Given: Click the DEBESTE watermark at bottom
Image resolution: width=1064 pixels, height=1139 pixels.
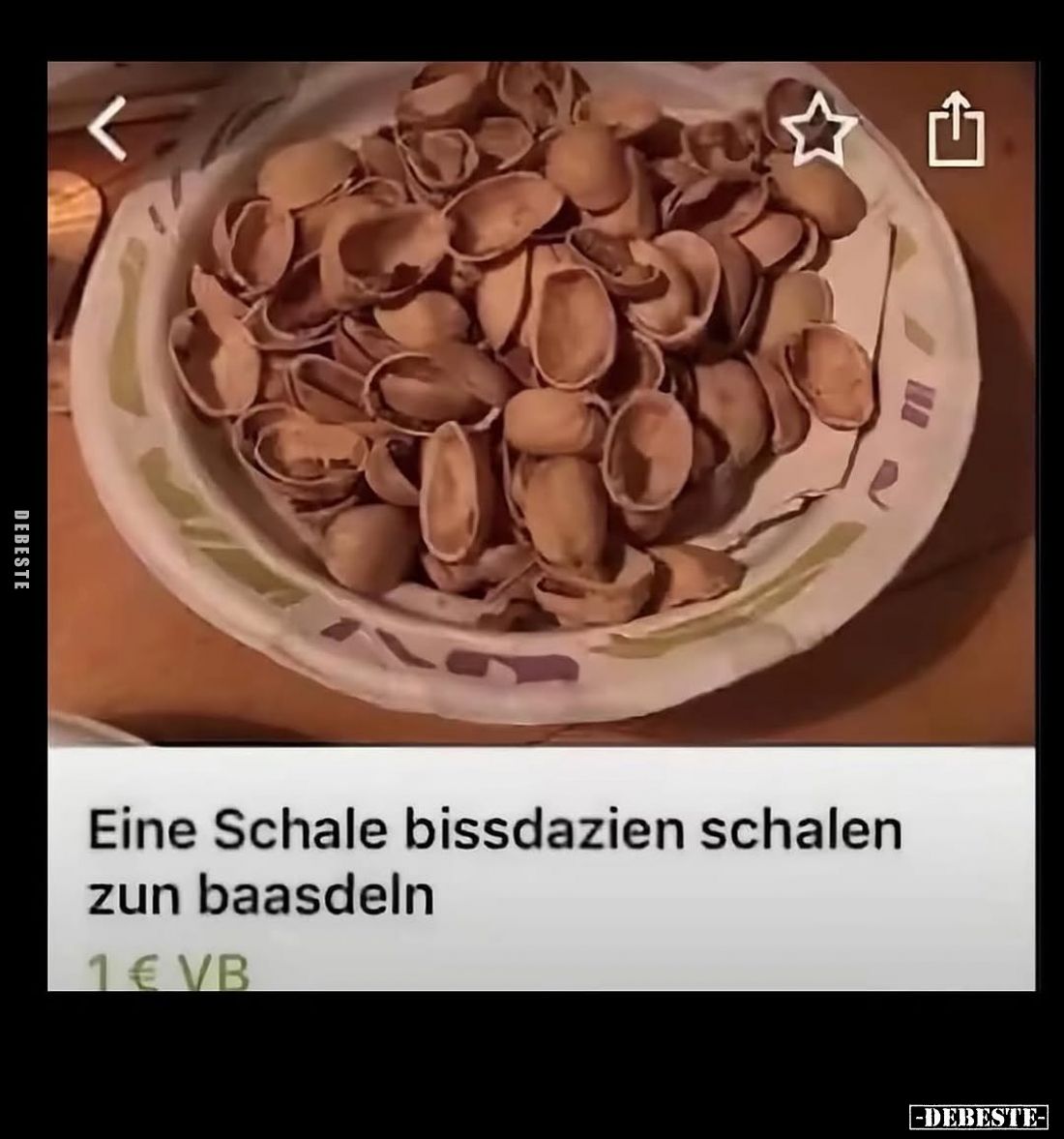Looking at the screenshot, I should (979, 1115).
